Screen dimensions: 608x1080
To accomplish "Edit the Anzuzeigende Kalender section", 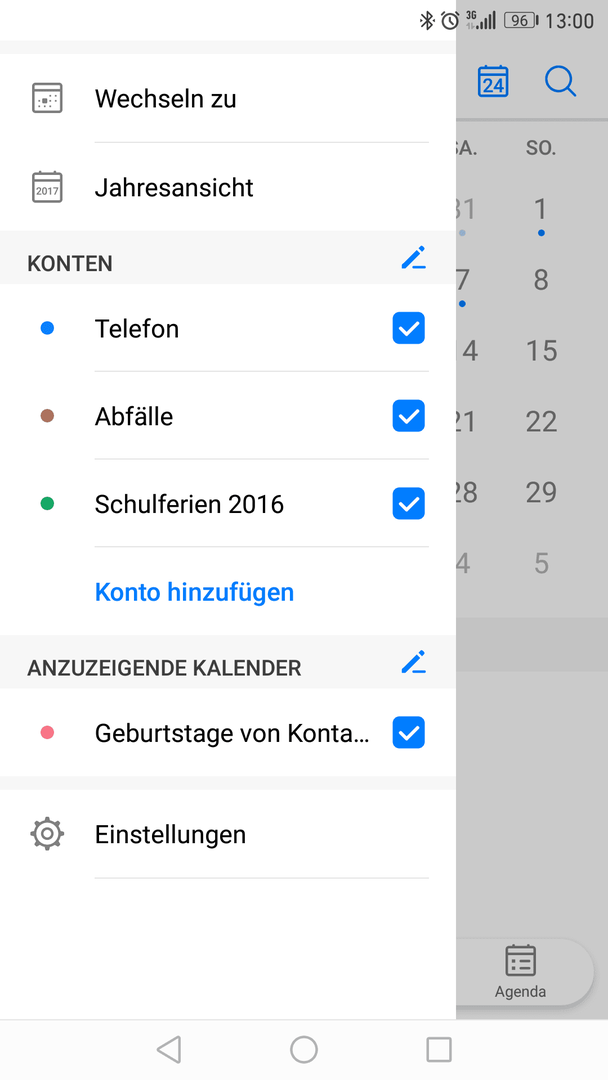I will 413,662.
